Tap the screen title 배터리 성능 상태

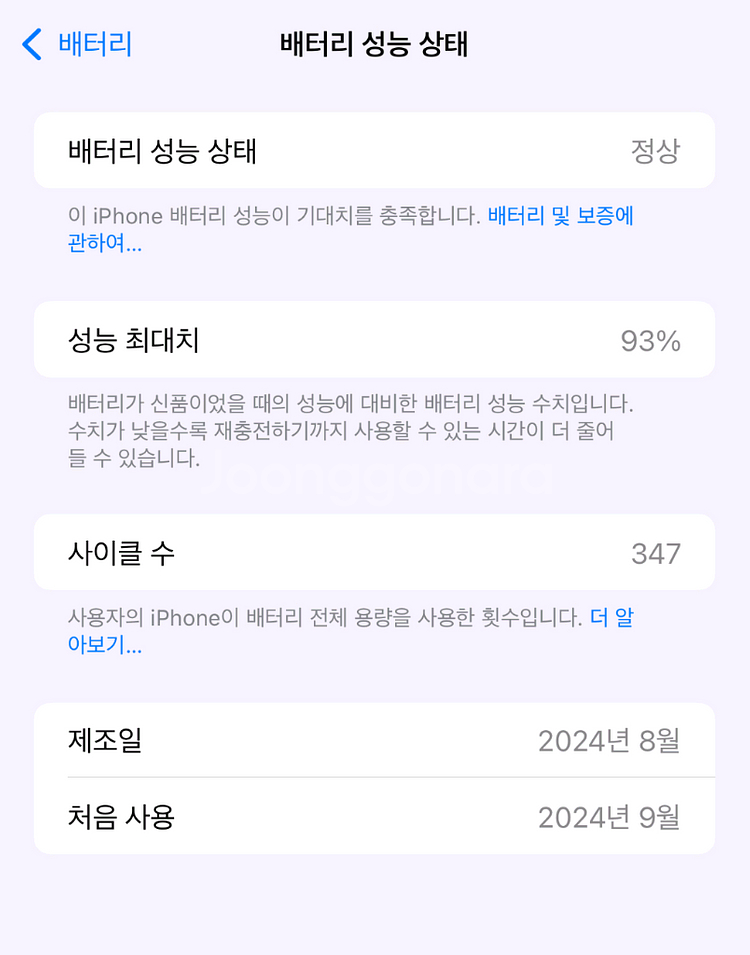coord(375,44)
